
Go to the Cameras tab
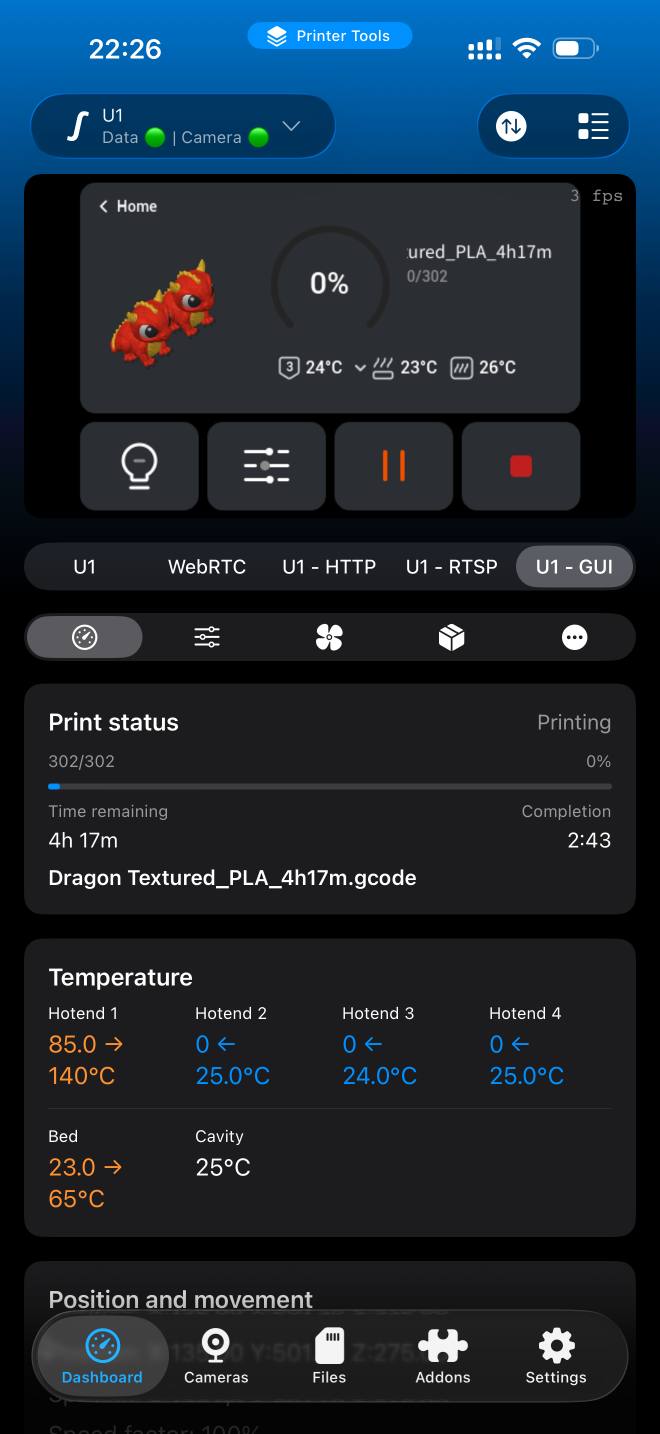(216, 1356)
